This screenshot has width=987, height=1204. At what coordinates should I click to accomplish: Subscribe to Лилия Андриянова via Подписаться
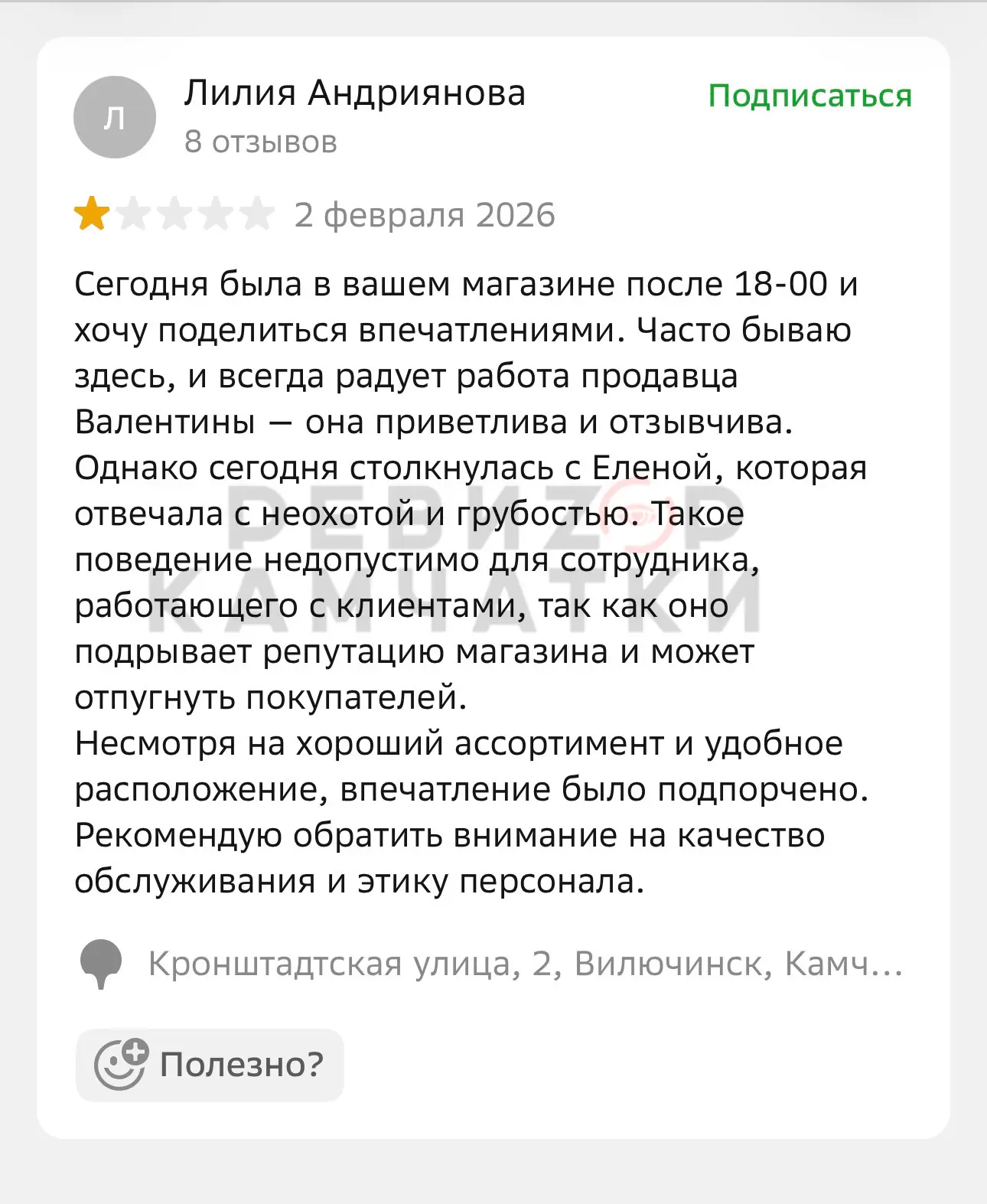click(x=809, y=96)
